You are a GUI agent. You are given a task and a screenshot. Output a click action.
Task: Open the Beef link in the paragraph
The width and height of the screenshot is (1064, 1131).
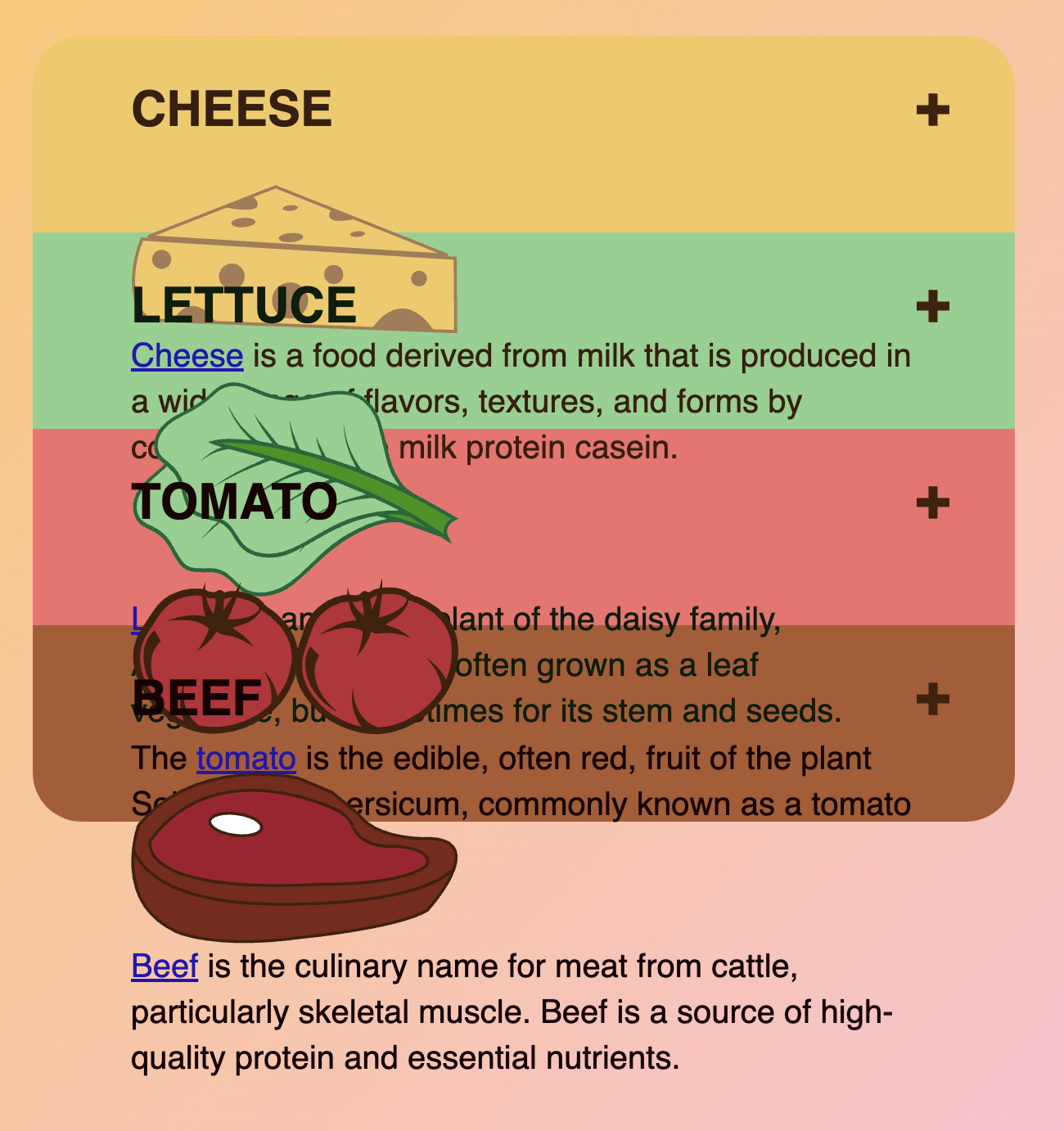point(165,967)
